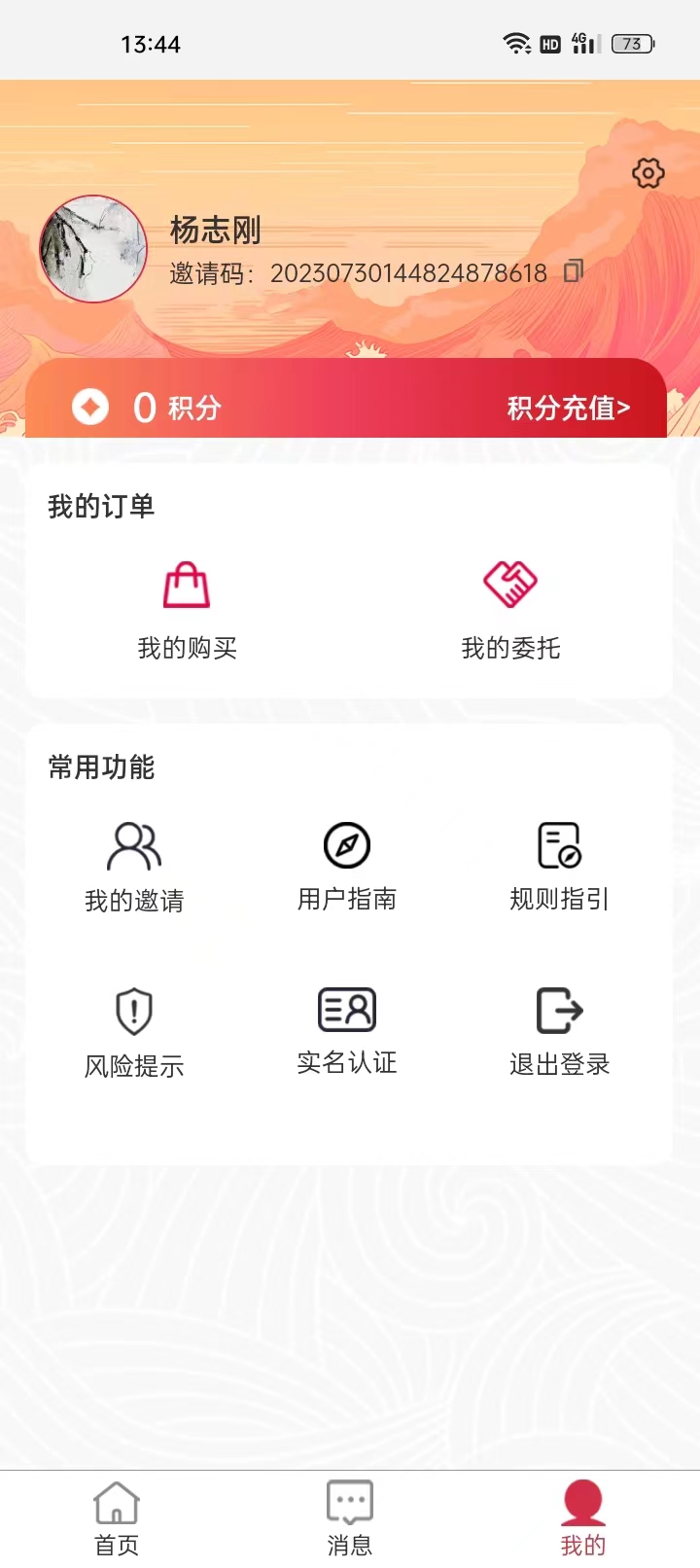
Task: Open the settings gear in the top corner
Action: [x=647, y=174]
